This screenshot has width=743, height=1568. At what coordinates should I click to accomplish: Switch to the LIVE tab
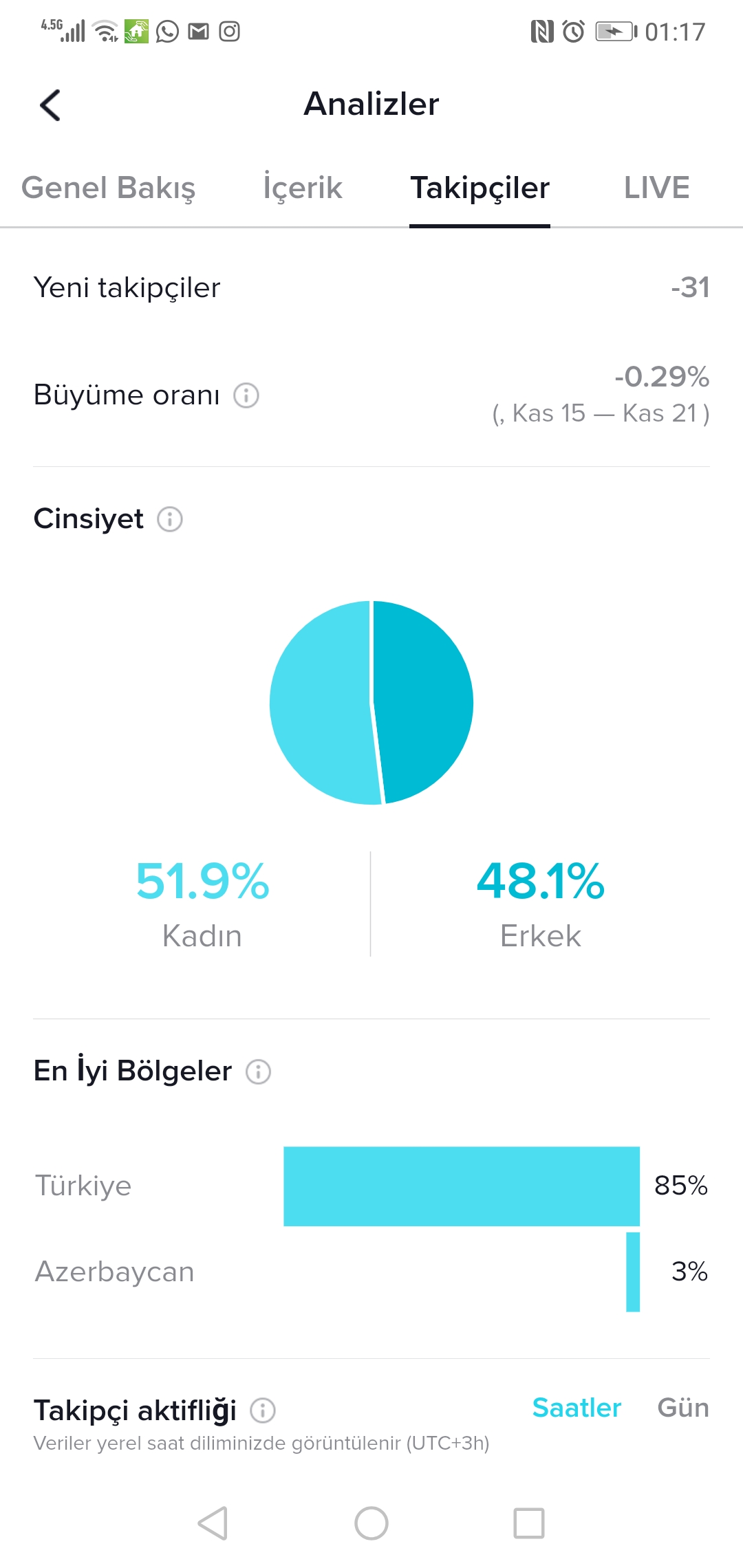click(x=656, y=188)
